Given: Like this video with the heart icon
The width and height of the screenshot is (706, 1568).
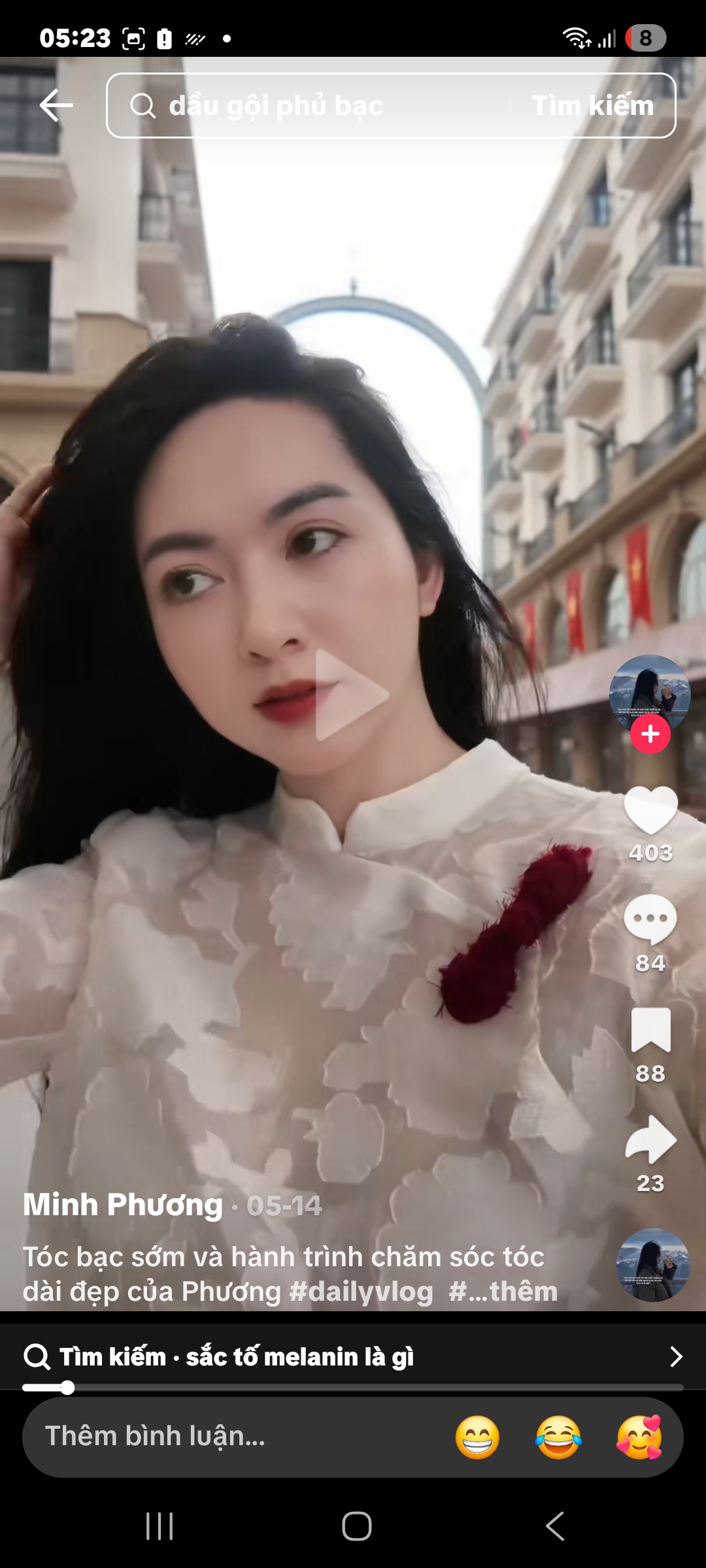Looking at the screenshot, I should (650, 811).
